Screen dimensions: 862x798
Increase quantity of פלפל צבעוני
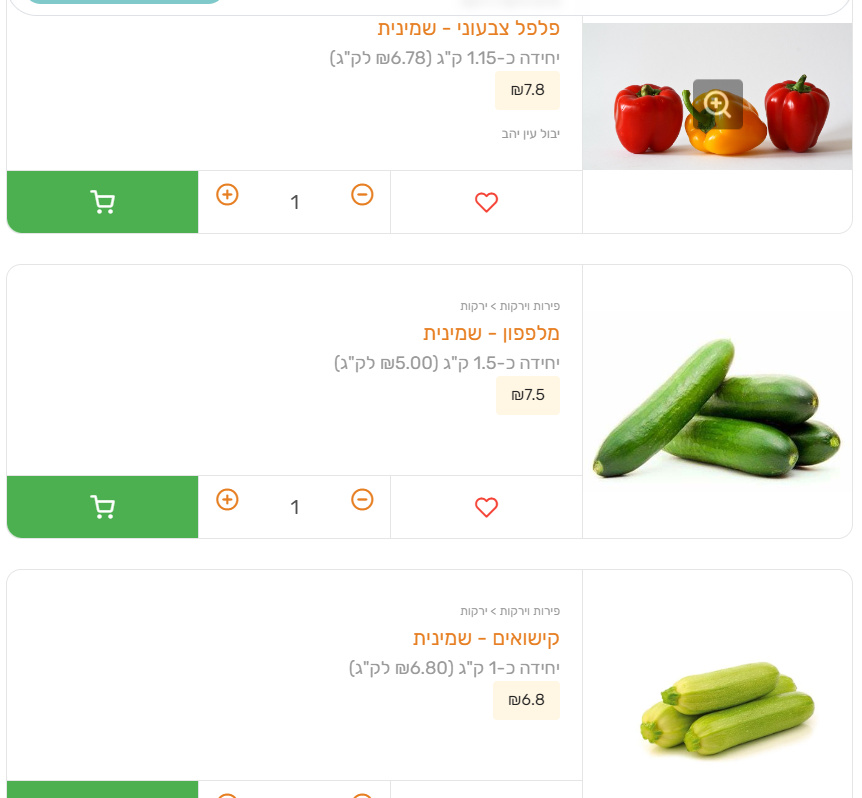(x=227, y=195)
